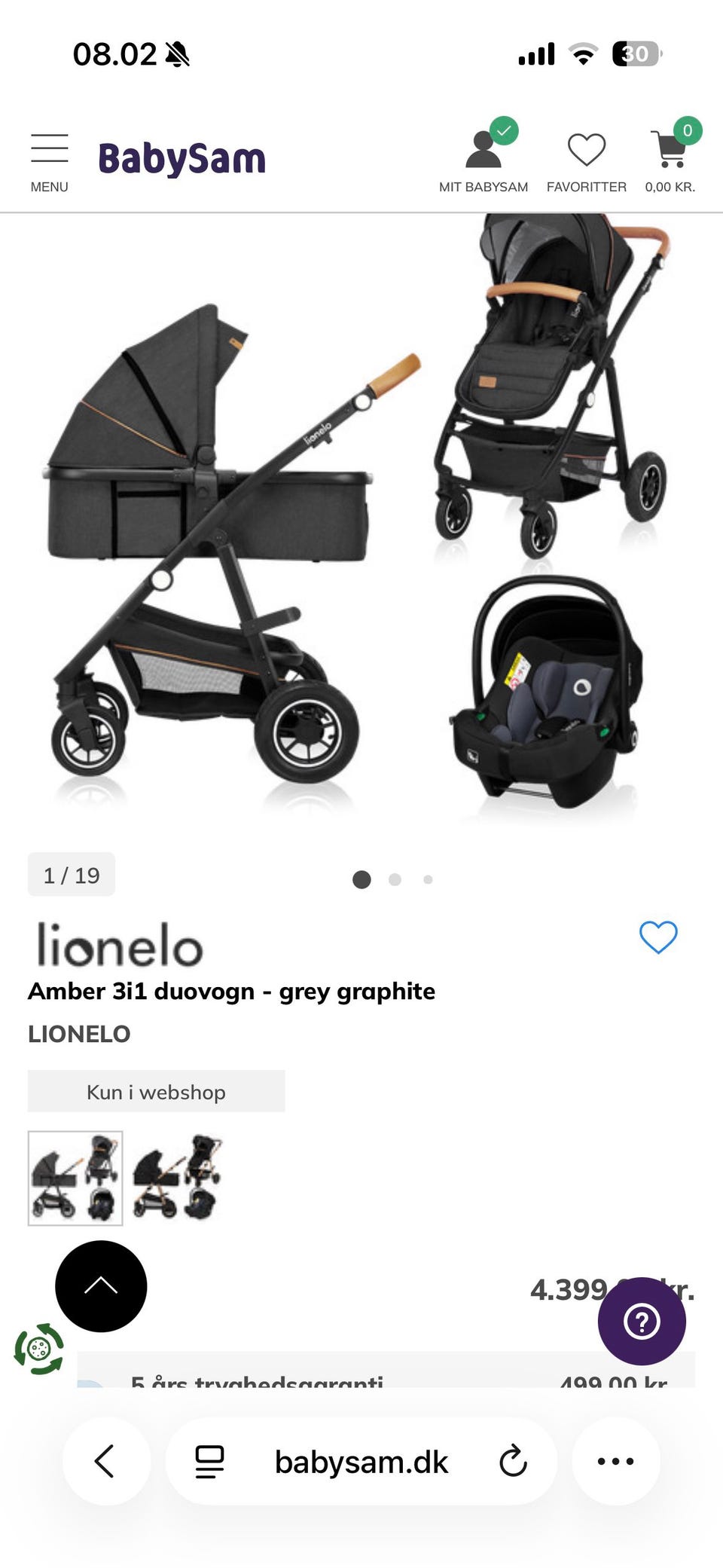Open the hamburger MENU
Image resolution: width=723 pixels, height=1568 pixels.
pyautogui.click(x=50, y=161)
